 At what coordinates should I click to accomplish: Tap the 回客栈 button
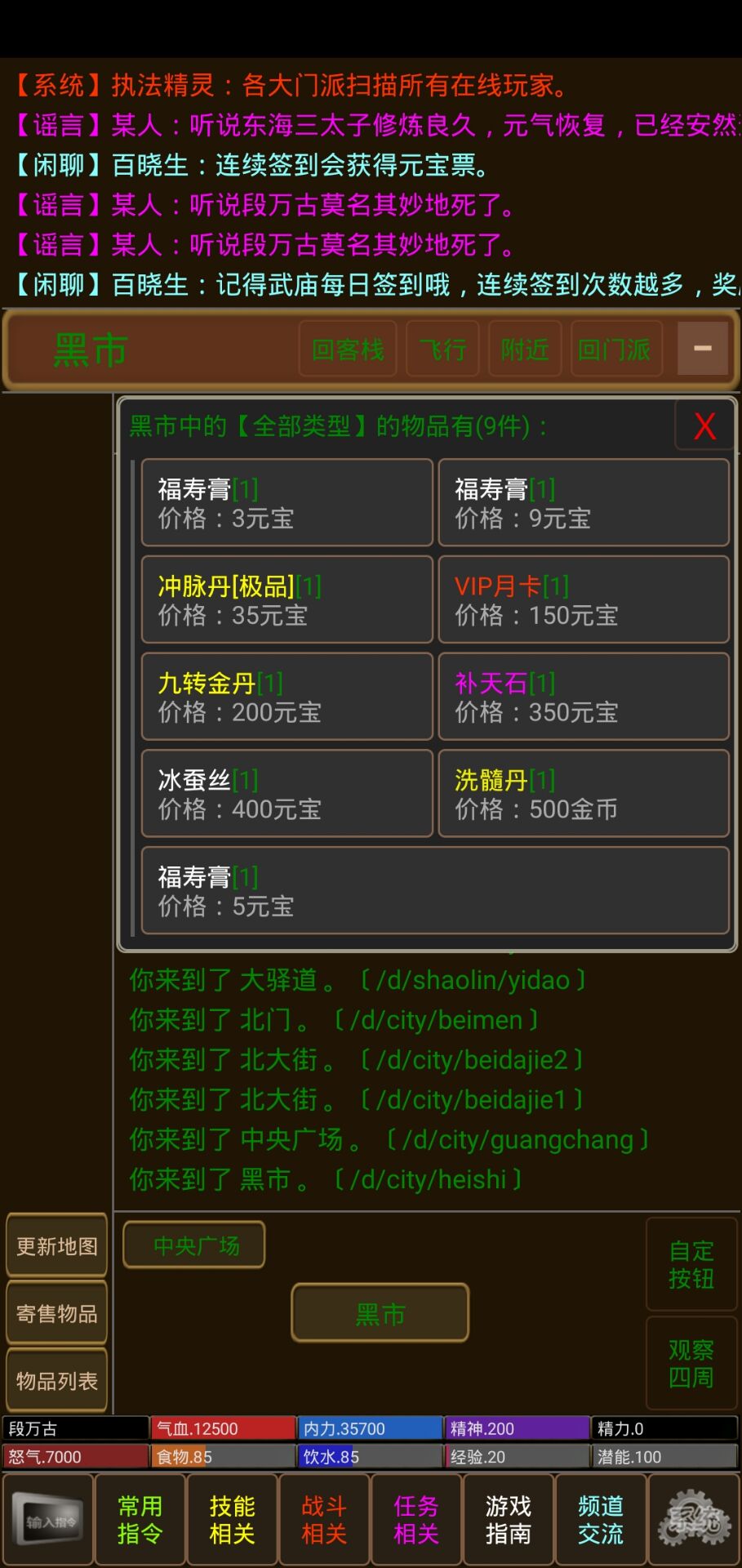click(348, 350)
